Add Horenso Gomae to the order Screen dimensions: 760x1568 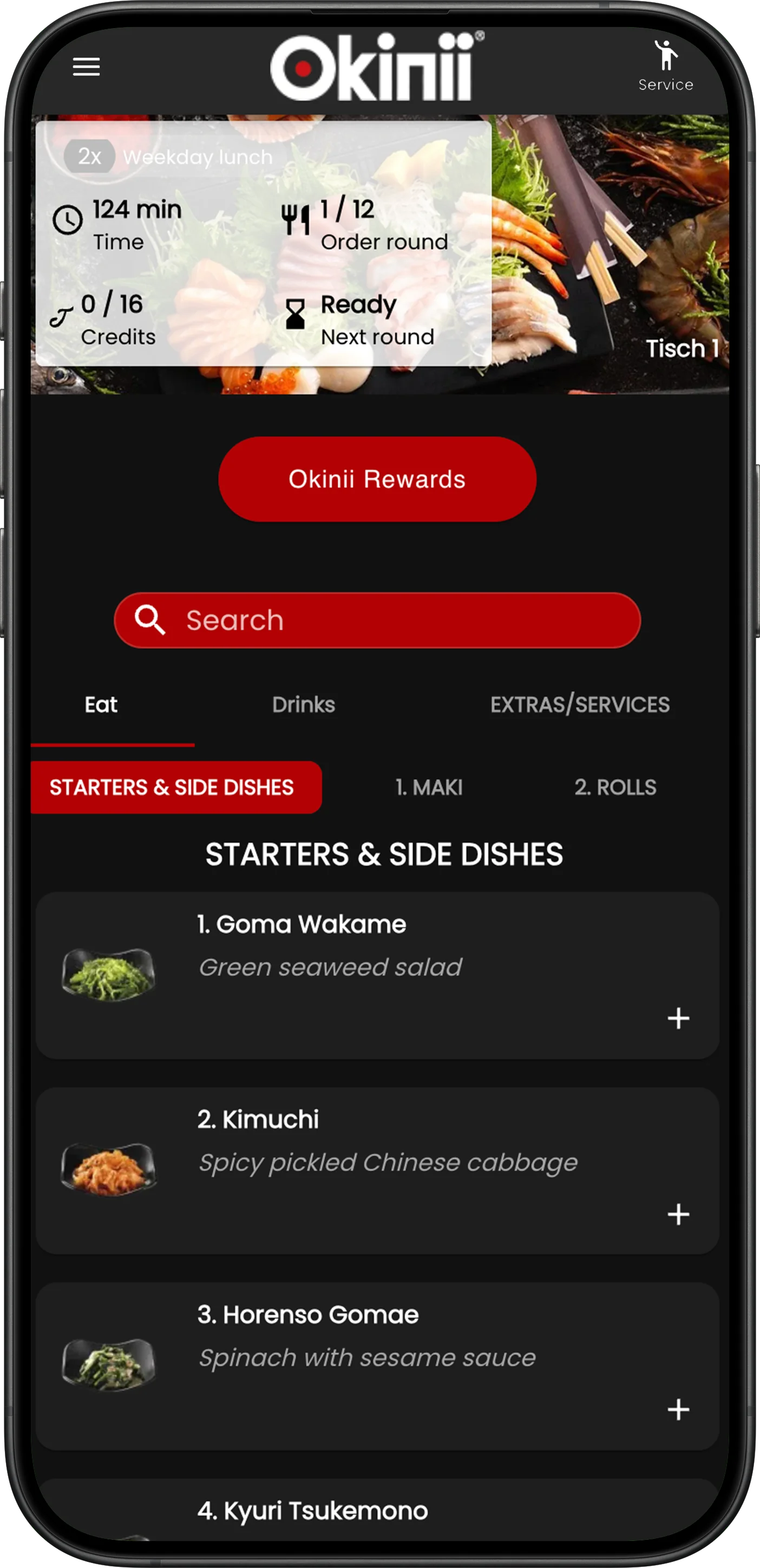click(678, 1409)
